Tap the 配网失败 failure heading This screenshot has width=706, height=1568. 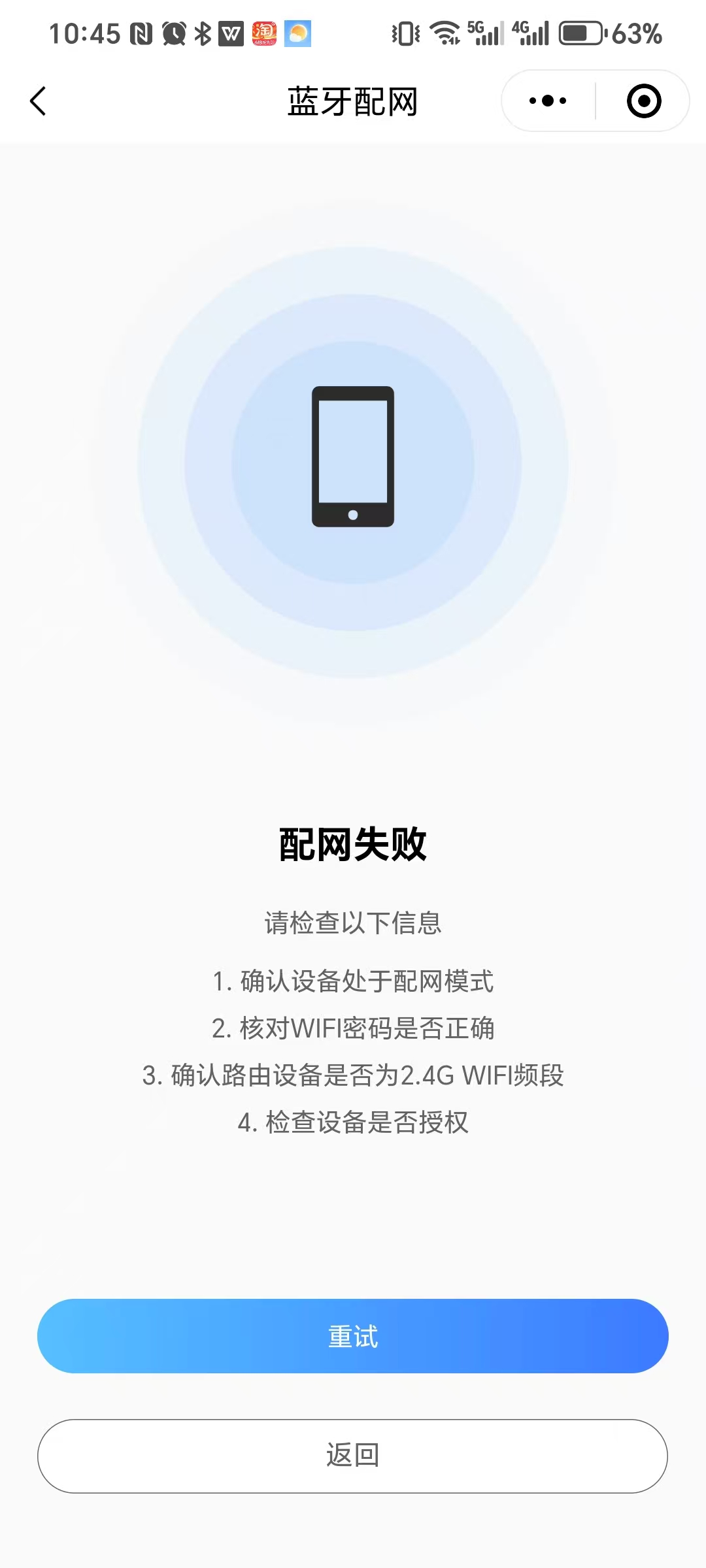coord(353,843)
